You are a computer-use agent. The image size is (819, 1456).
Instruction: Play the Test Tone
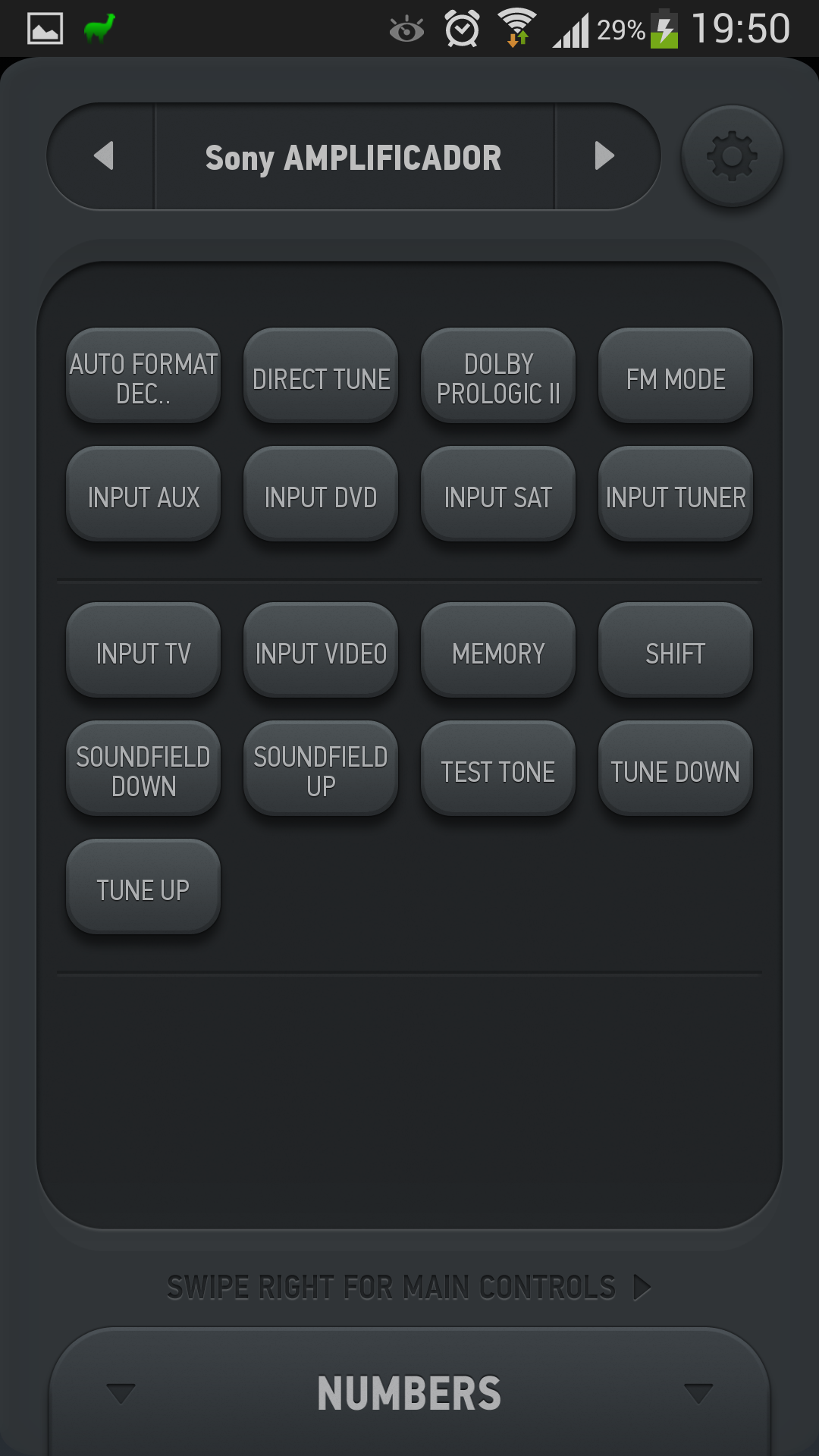pyautogui.click(x=498, y=770)
